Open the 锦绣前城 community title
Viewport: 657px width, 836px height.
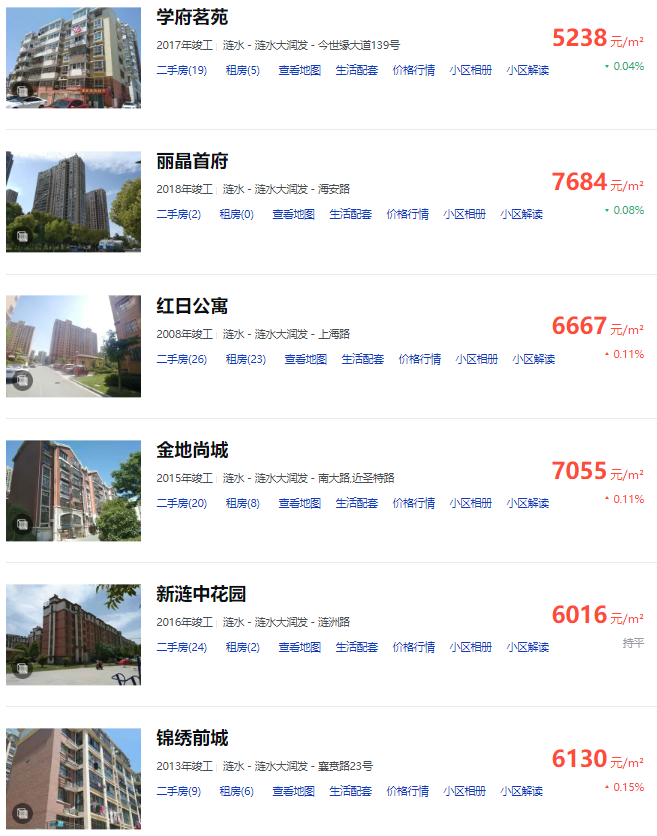tap(192, 738)
